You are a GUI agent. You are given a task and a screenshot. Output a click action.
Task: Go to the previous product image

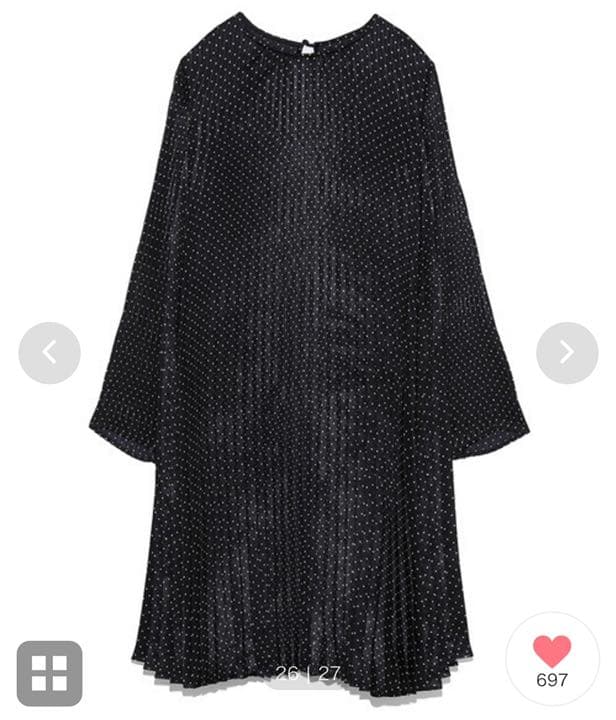[49, 352]
